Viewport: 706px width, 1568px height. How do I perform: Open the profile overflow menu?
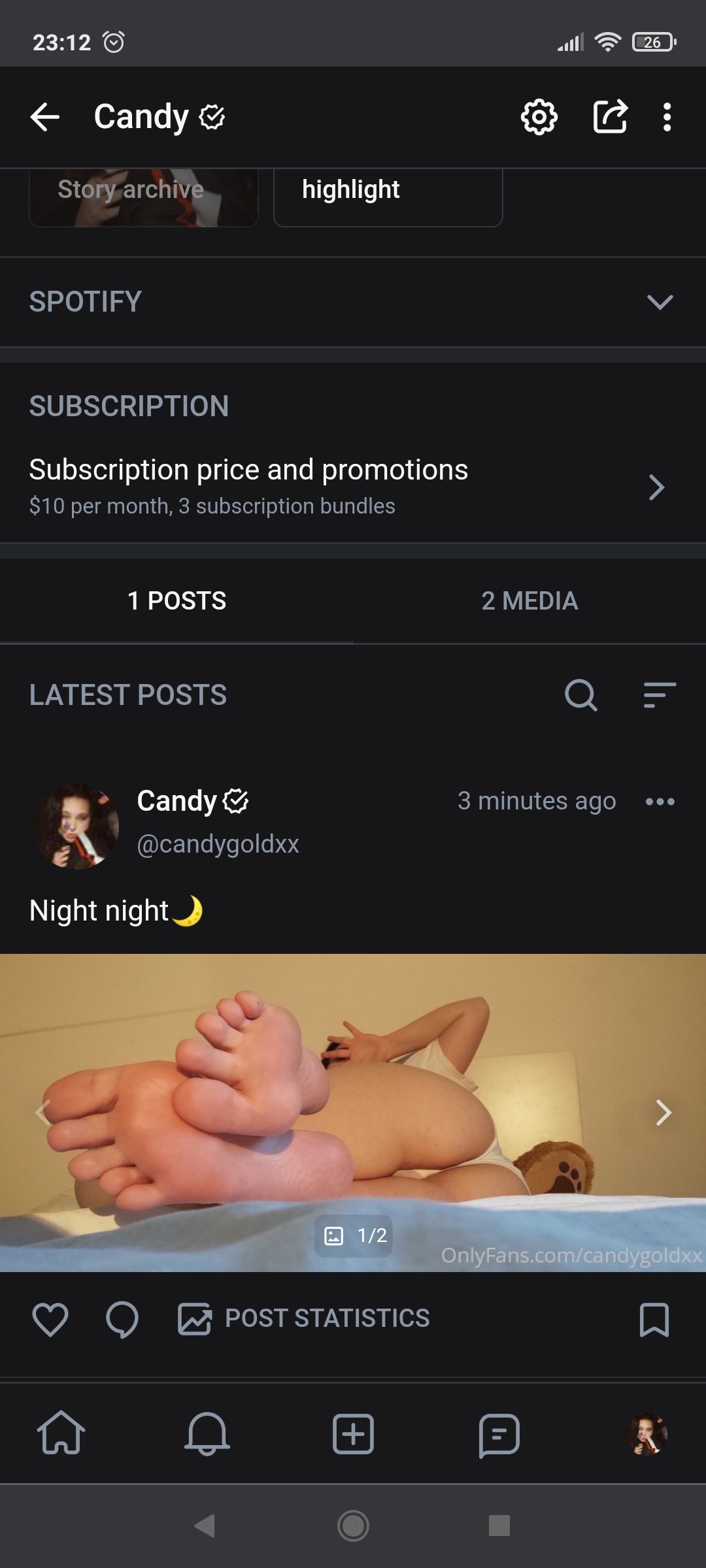coord(665,116)
